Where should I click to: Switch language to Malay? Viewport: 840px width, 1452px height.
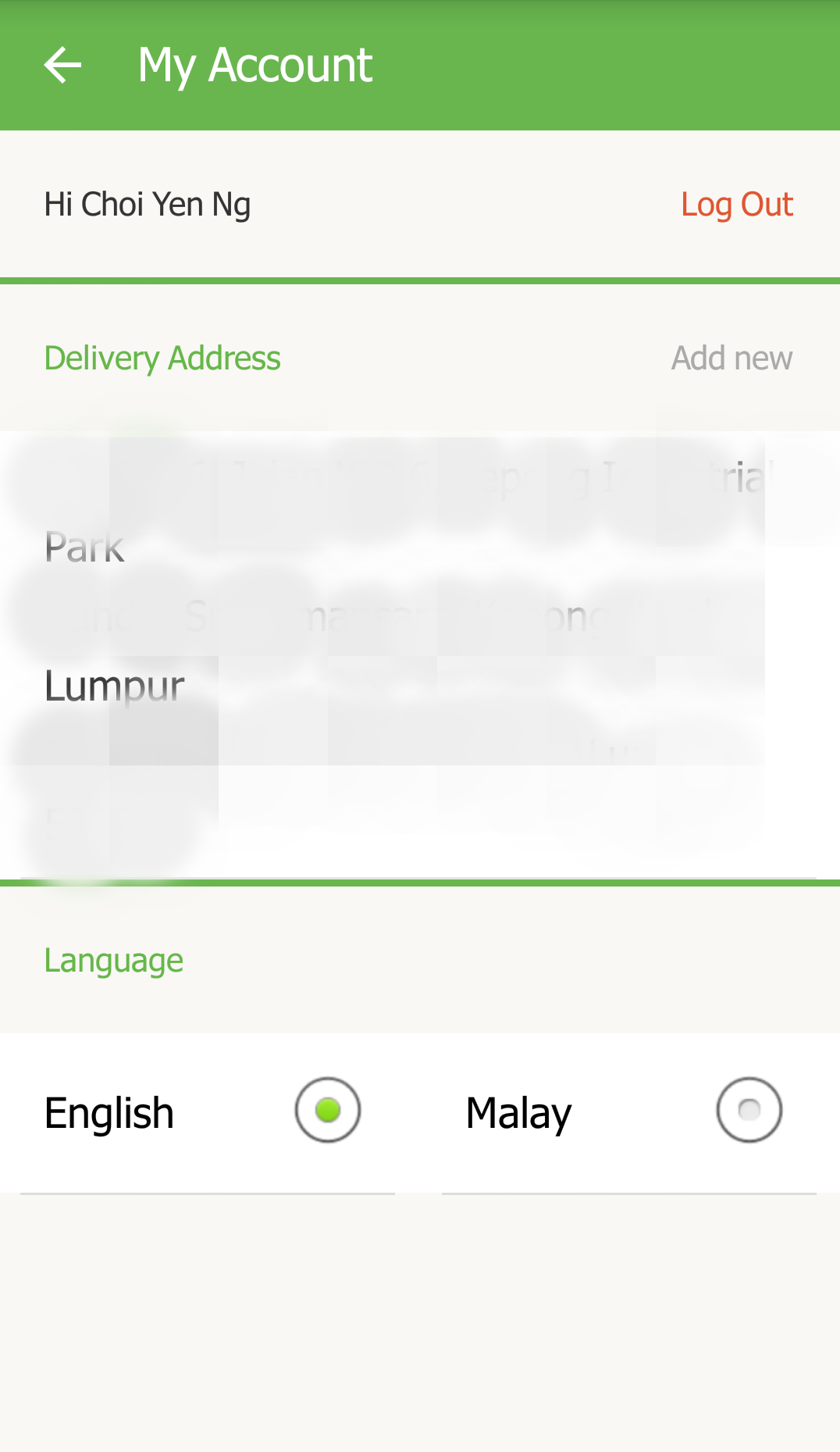tap(749, 1110)
